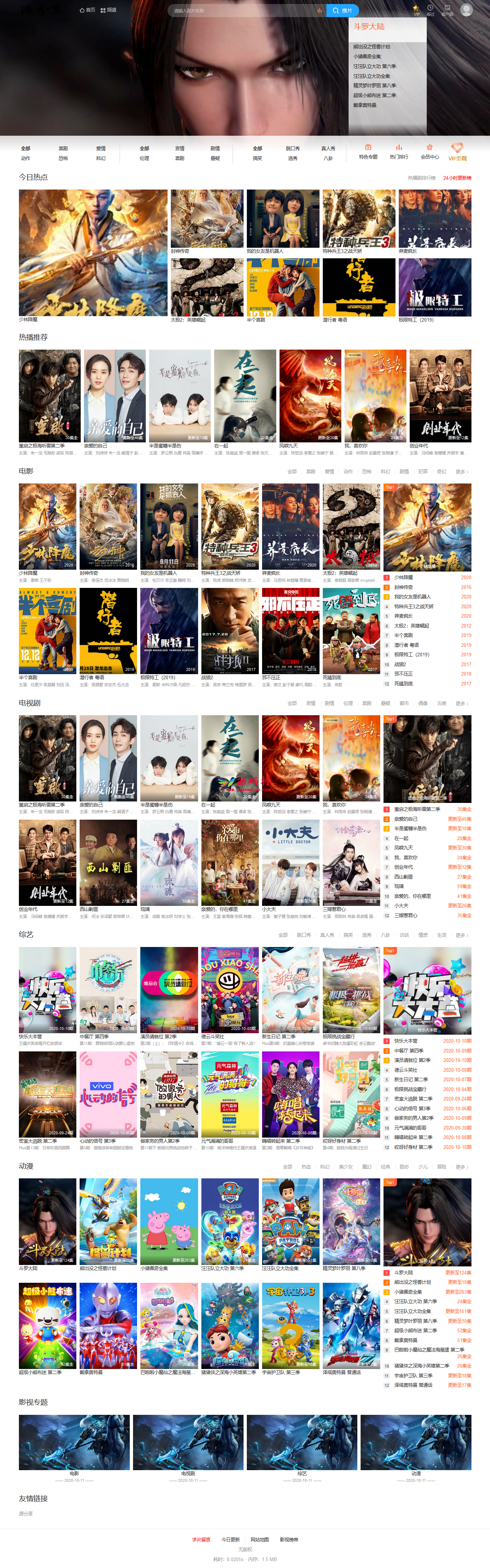490x1568 pixels.
Task: Go to 首页 in the top bar
Action: (x=88, y=10)
